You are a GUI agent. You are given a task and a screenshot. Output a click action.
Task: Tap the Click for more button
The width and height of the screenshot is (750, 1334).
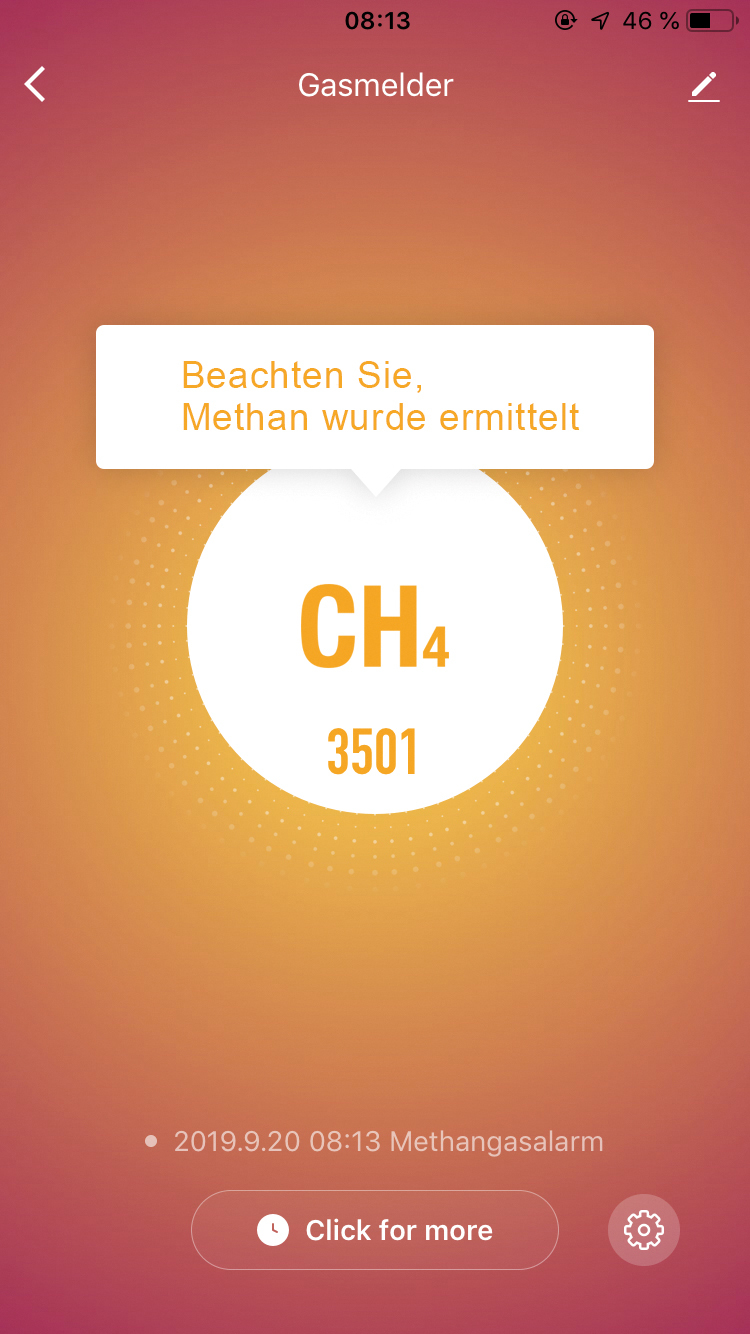375,1230
